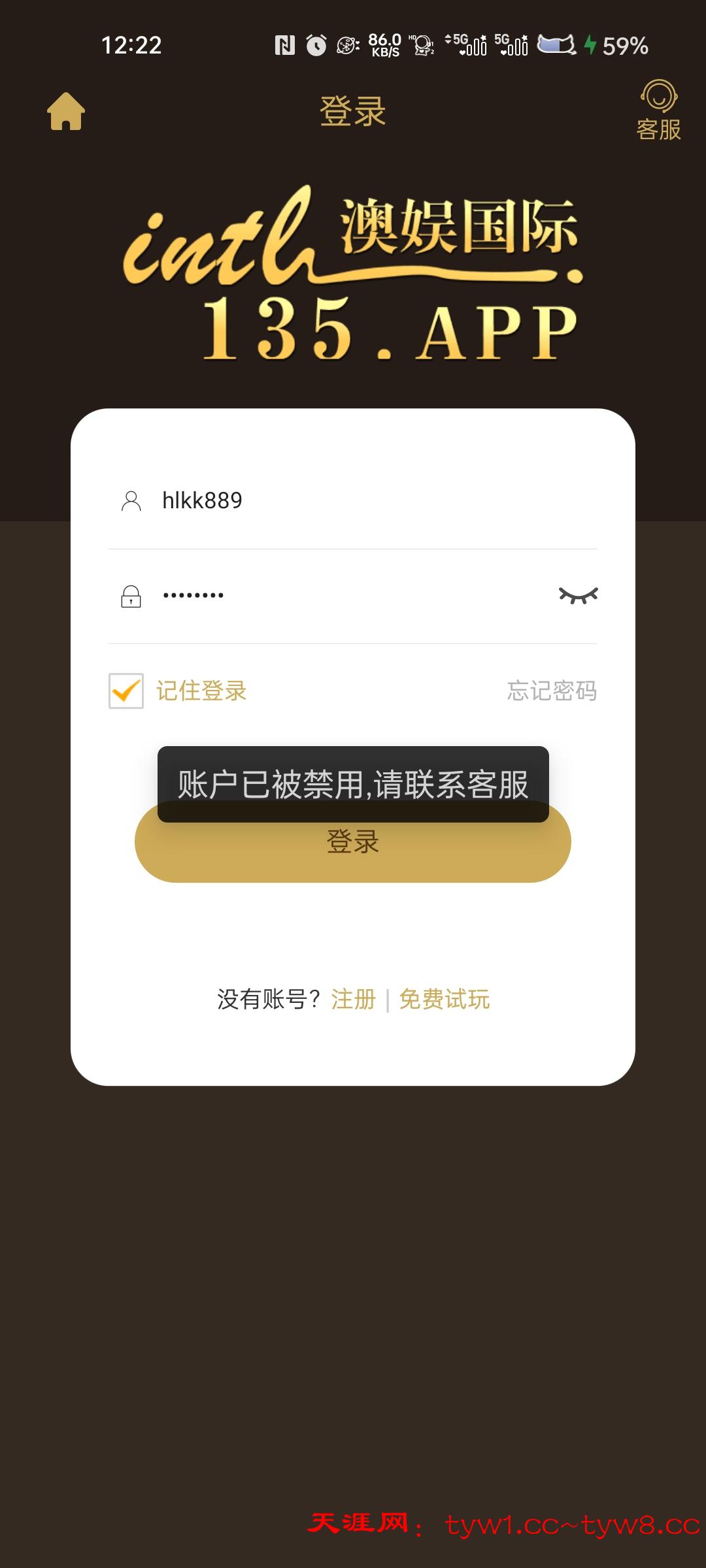Uncheck the 记住登录 checkbox
This screenshot has width=706, height=1568.
[126, 691]
